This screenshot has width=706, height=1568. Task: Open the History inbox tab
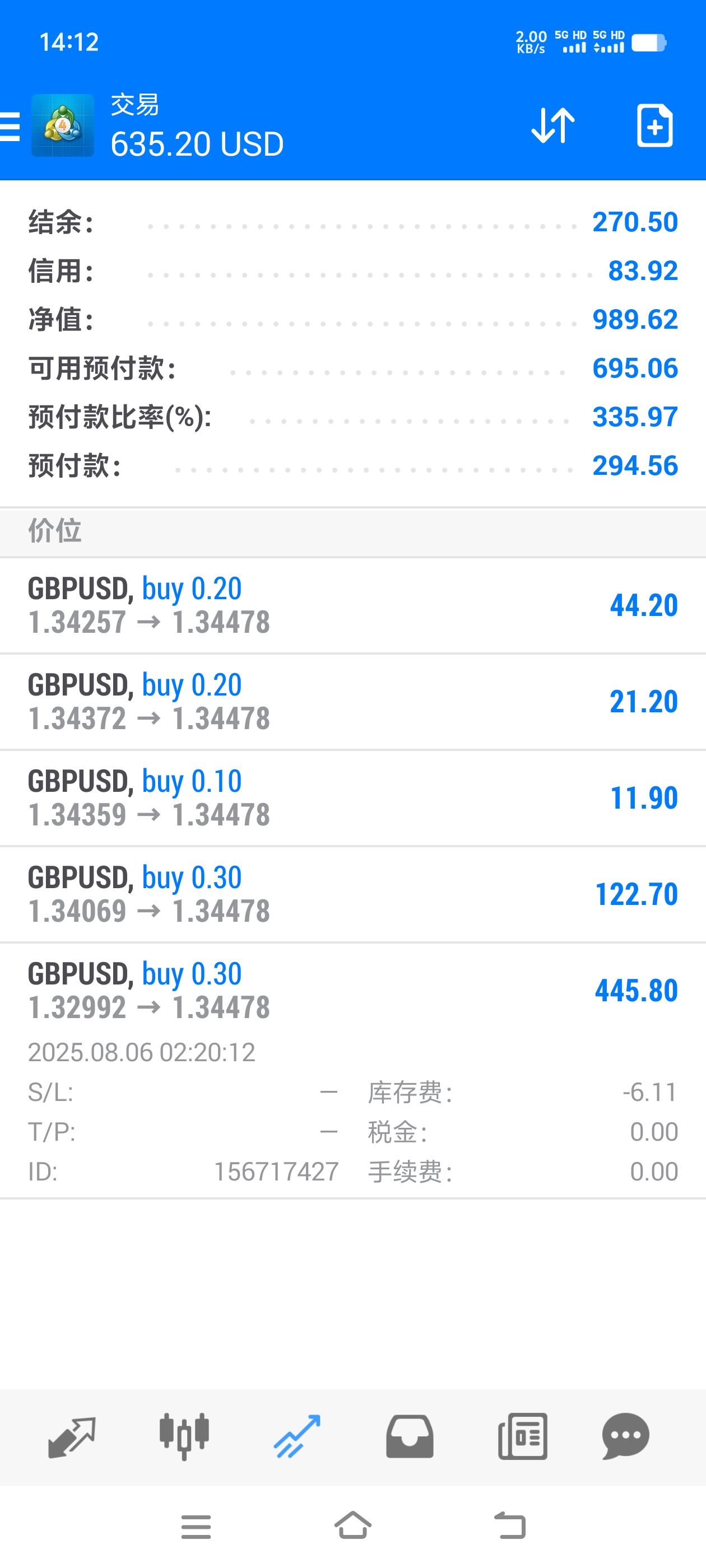point(410,1436)
